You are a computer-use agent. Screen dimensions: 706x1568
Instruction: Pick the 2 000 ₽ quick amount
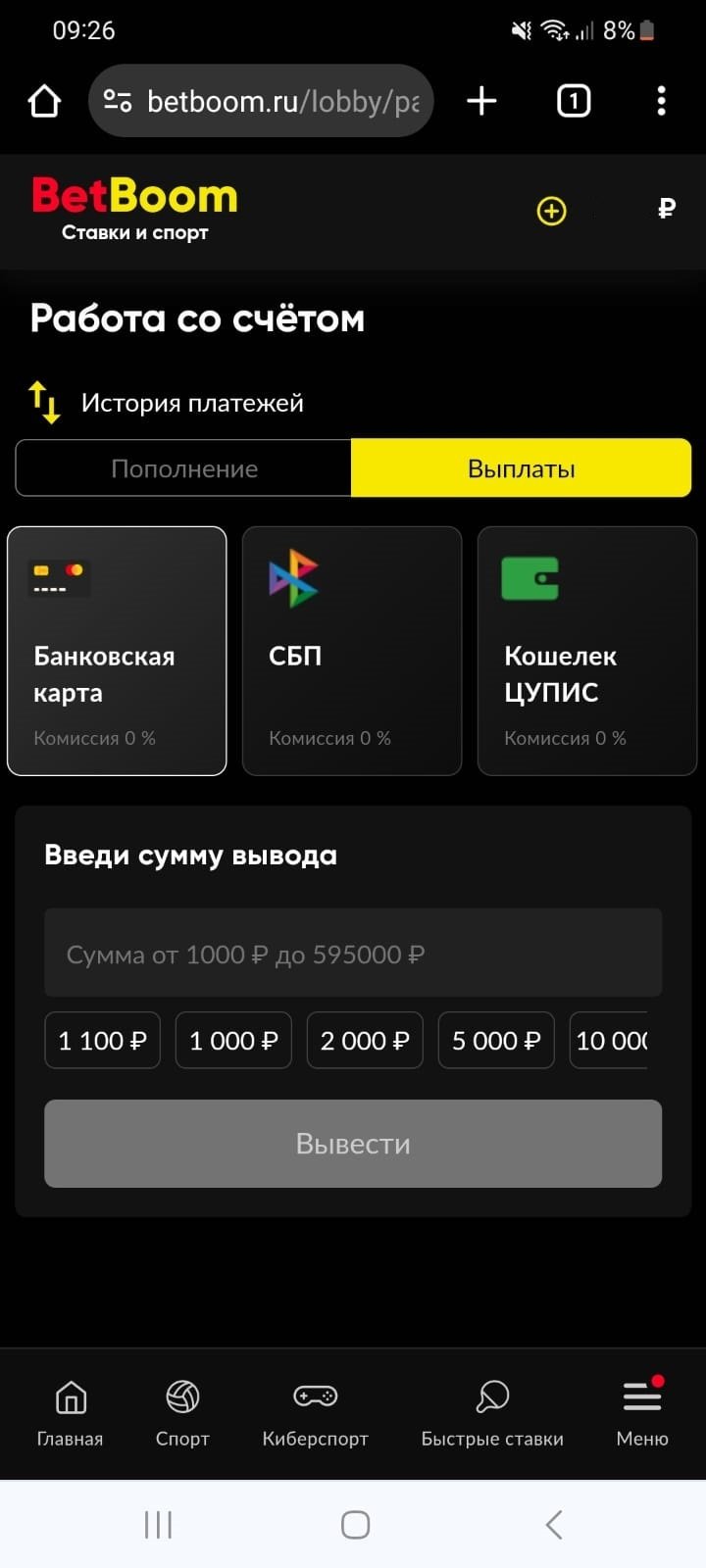(x=365, y=1041)
